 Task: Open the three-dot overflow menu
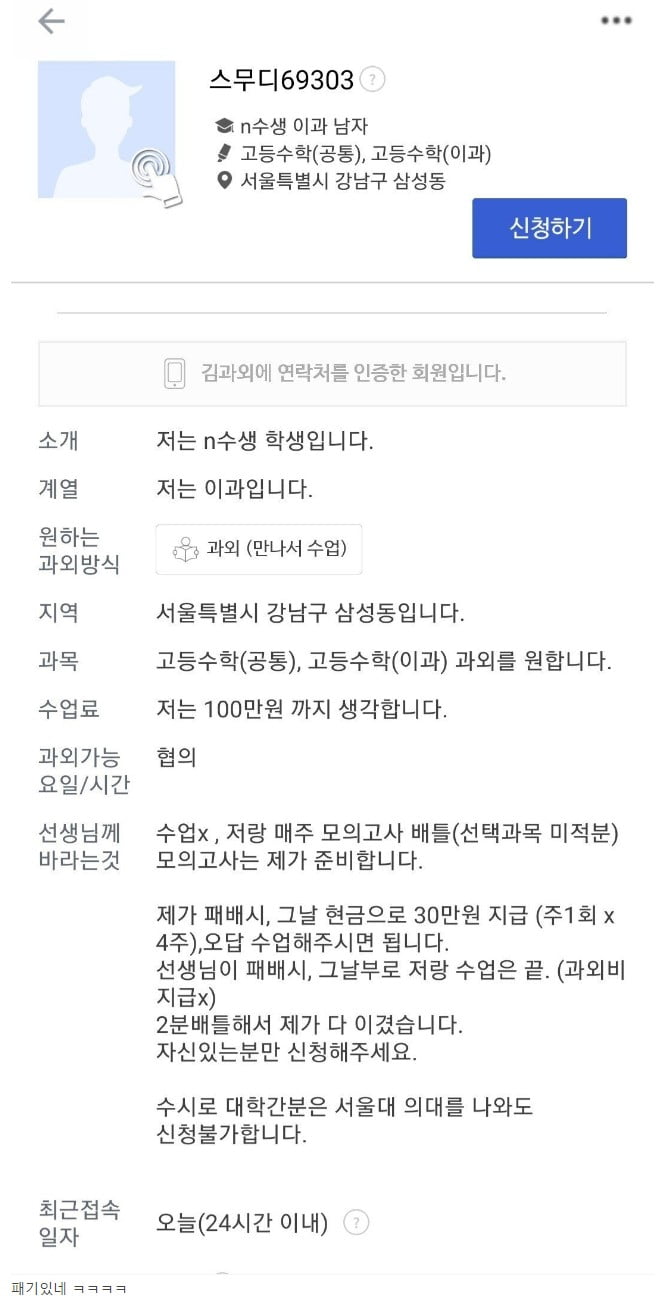pos(615,21)
